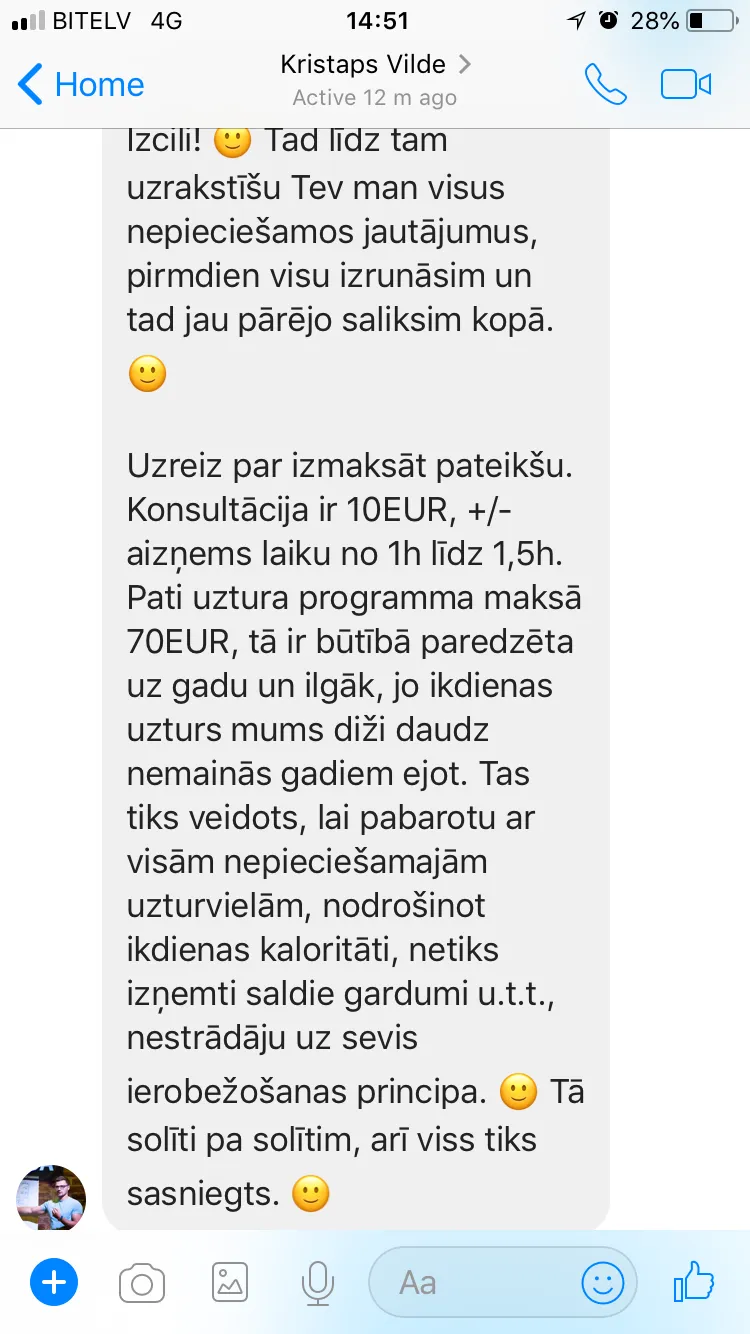Image resolution: width=750 pixels, height=1334 pixels.
Task: Open Kristaps Vilde's contact details
Action: 375,80
